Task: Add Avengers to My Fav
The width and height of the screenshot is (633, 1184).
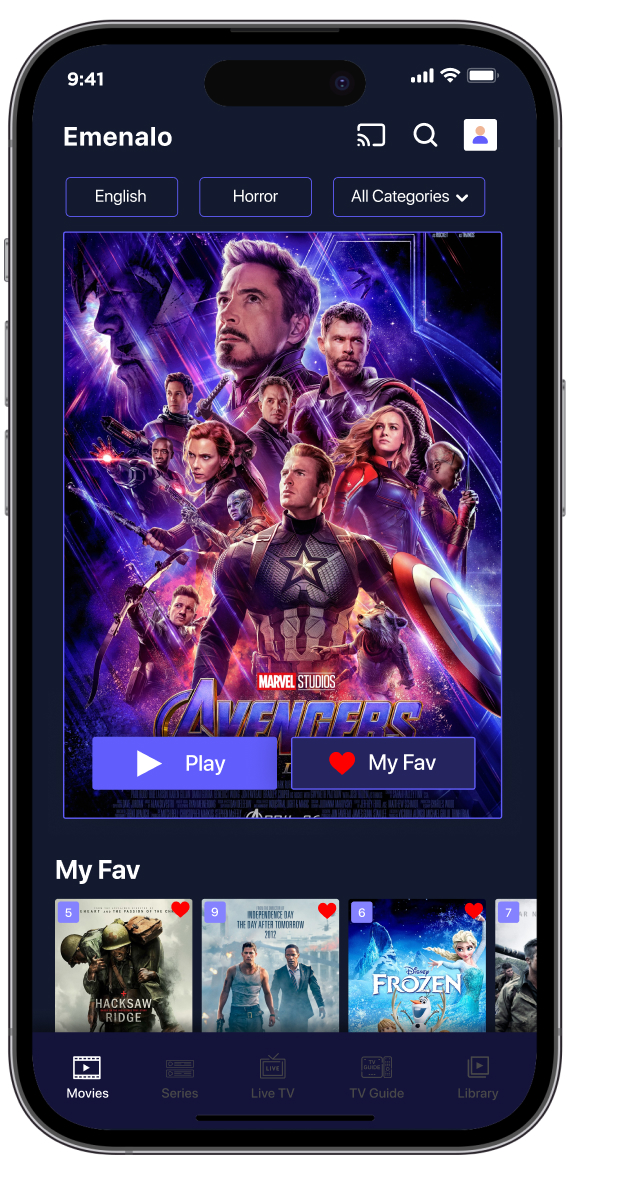Action: click(383, 764)
